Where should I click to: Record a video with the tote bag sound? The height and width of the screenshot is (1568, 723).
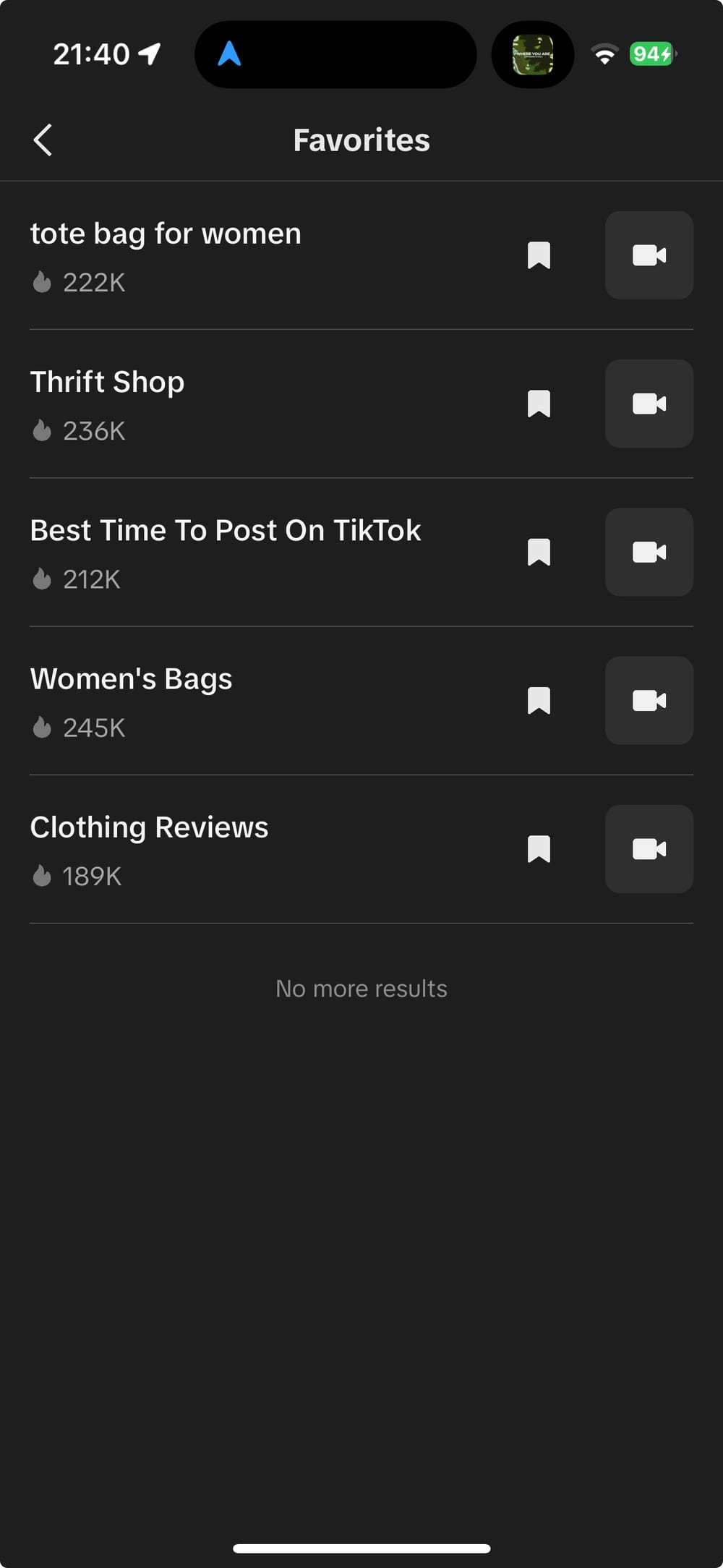click(x=649, y=255)
